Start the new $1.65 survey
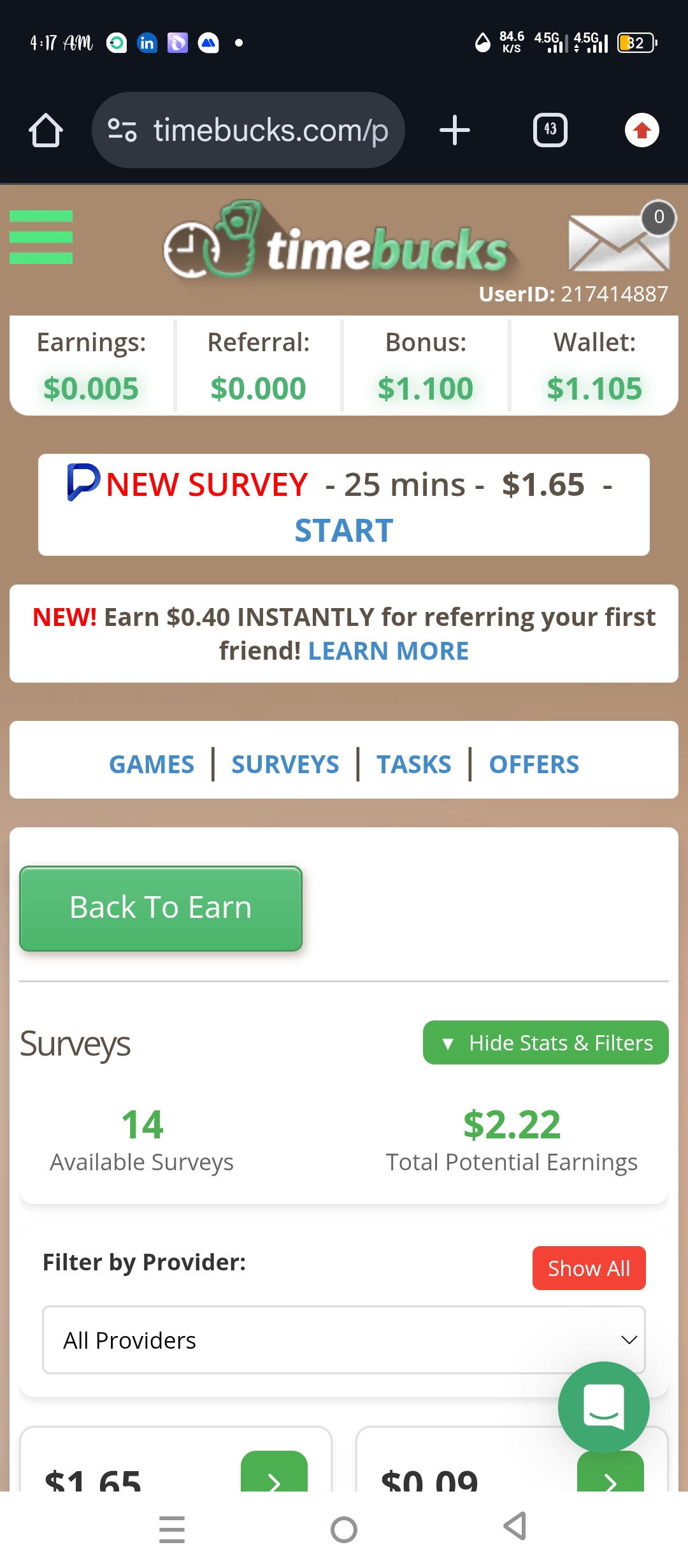The image size is (688, 1568). click(344, 530)
